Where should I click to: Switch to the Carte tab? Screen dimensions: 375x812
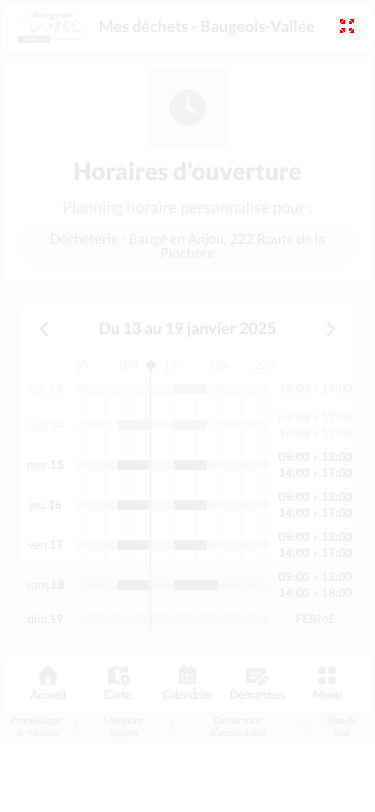coord(118,684)
